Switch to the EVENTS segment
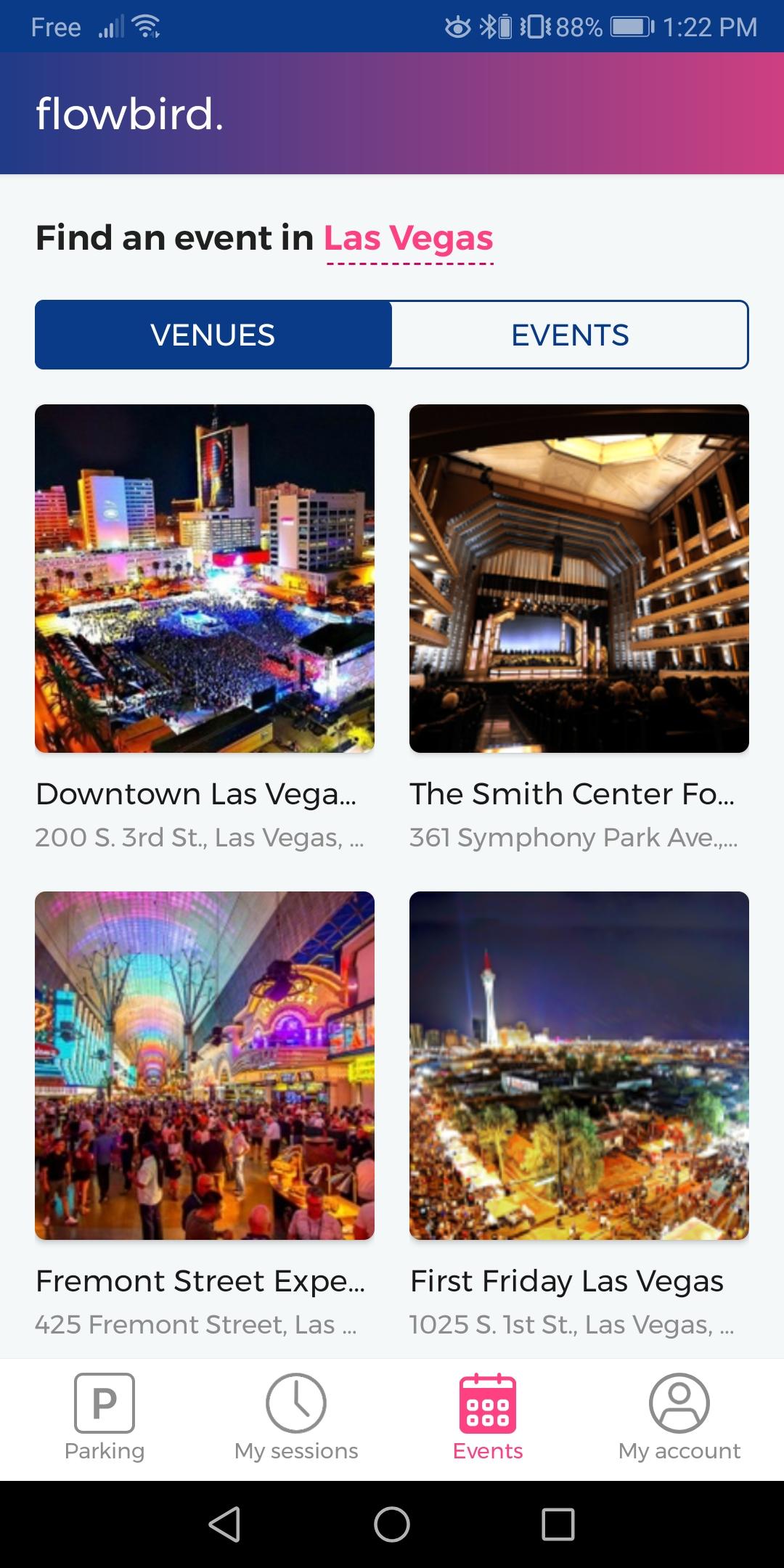The image size is (784, 1568). point(570,335)
